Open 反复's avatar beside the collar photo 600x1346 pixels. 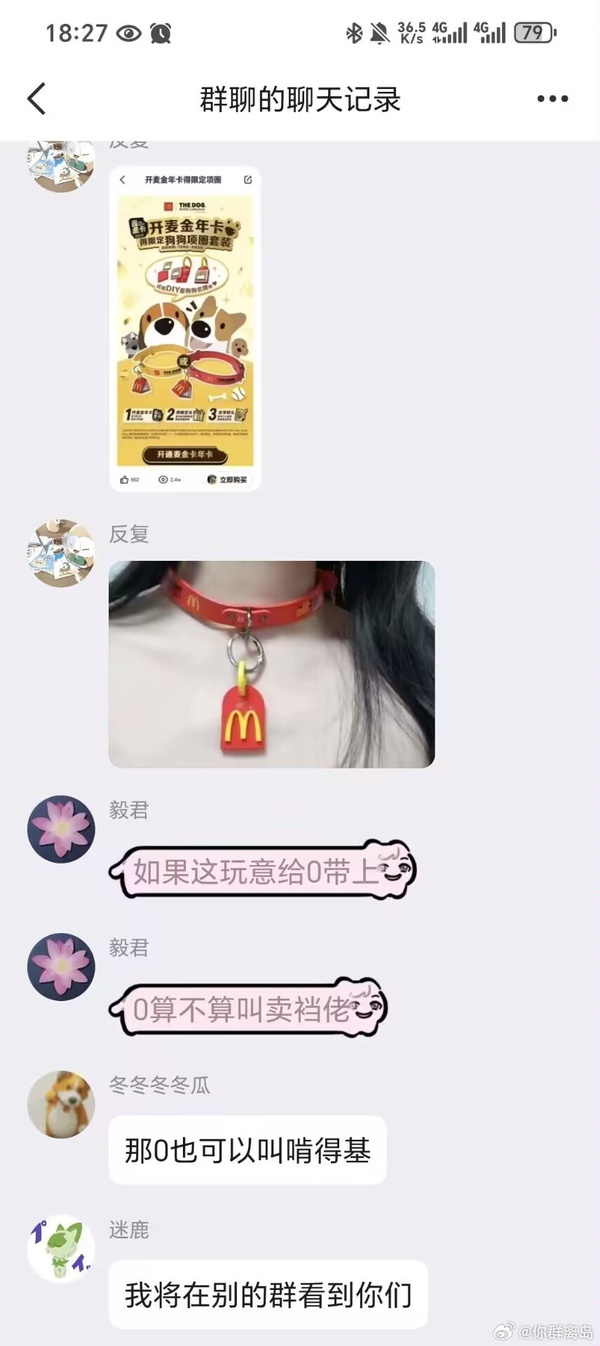[x=61, y=553]
